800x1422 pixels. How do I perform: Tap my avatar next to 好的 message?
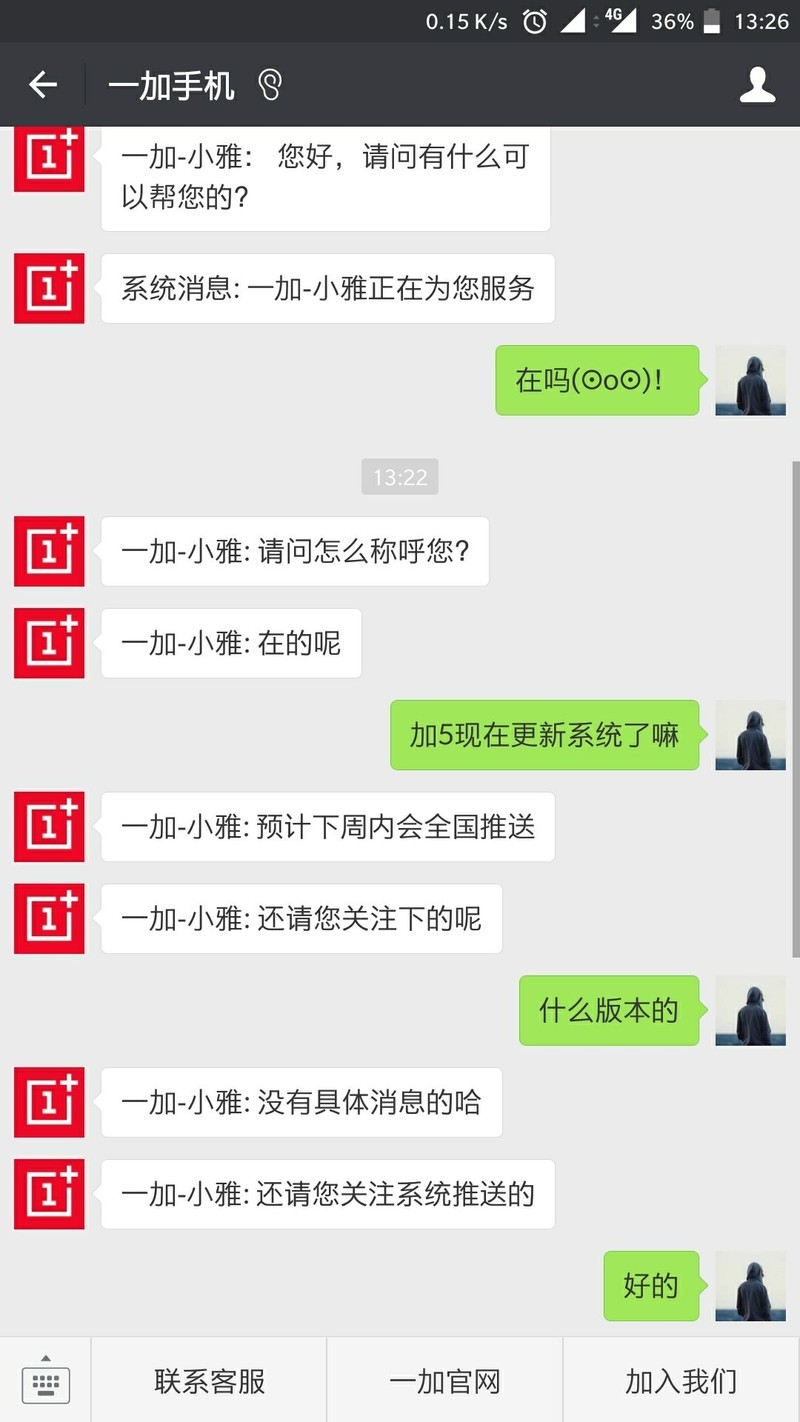[x=751, y=1286]
